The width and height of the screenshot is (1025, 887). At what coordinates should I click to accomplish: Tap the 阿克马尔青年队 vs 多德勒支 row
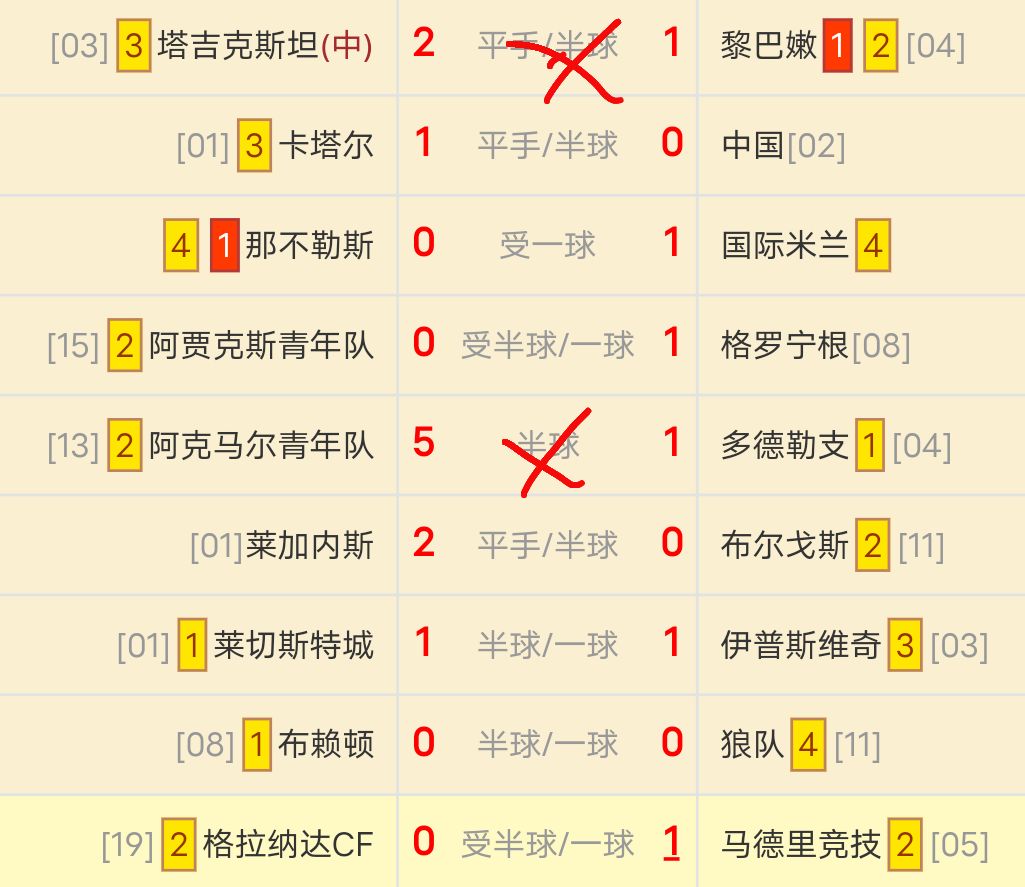click(x=547, y=445)
